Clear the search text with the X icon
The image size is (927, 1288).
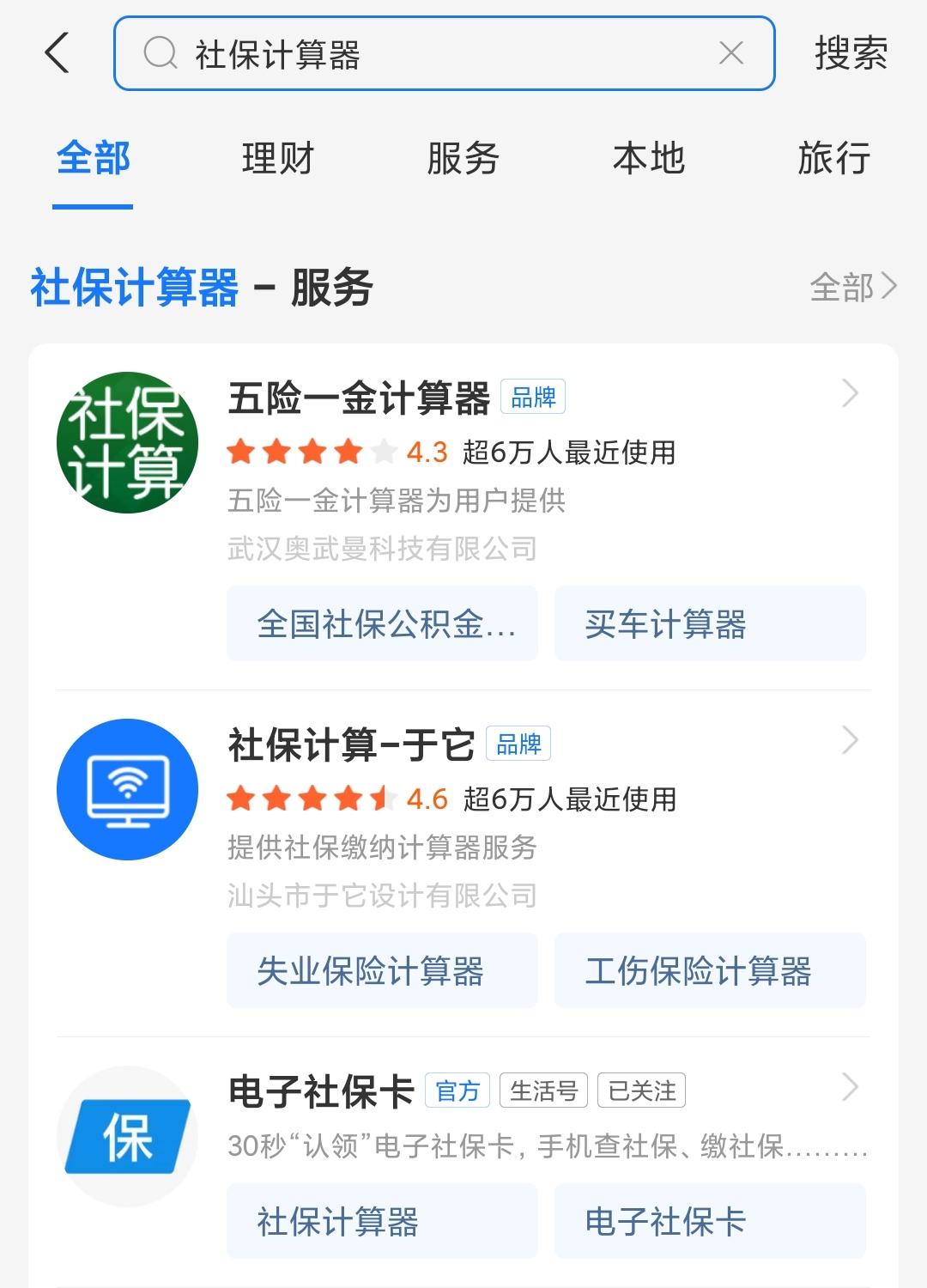730,53
